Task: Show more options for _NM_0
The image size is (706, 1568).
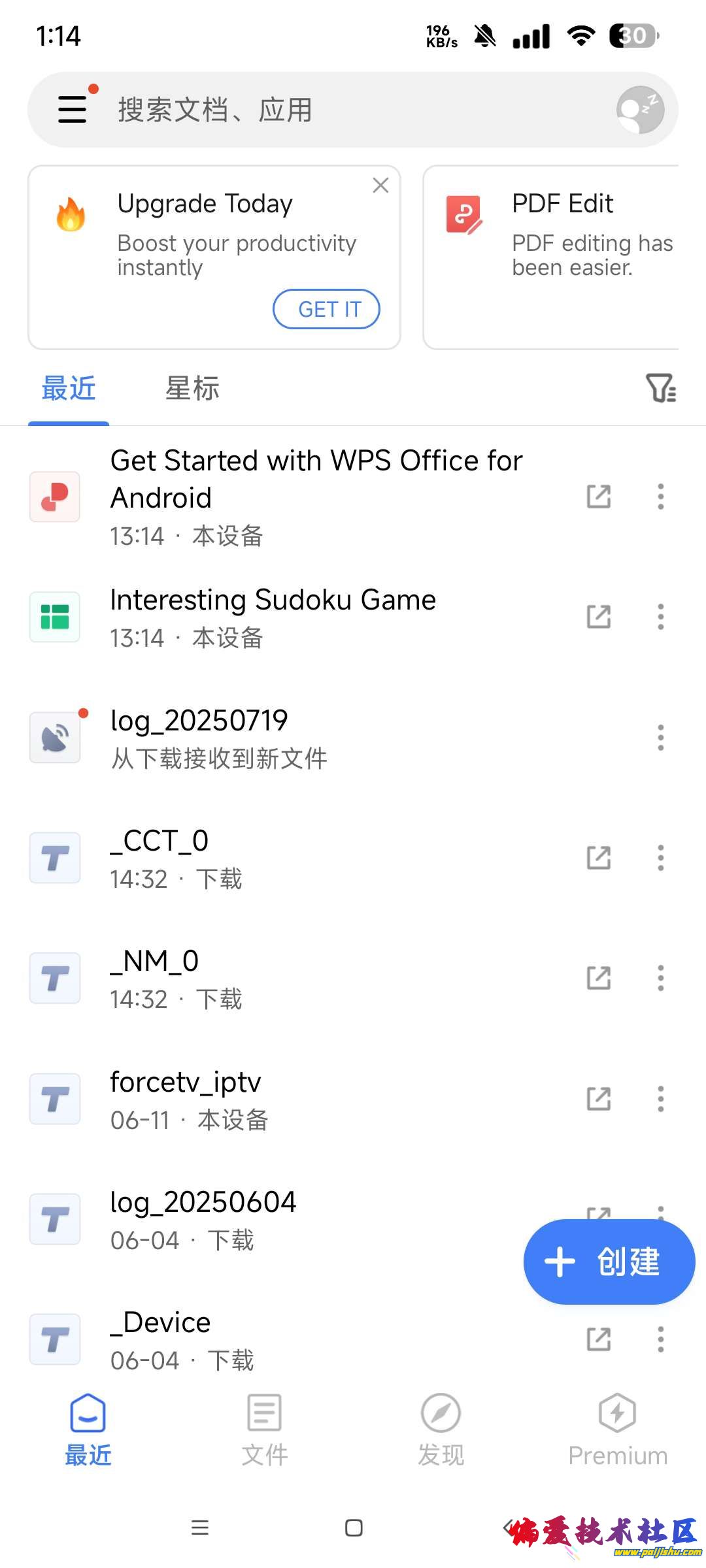Action: coord(661,978)
